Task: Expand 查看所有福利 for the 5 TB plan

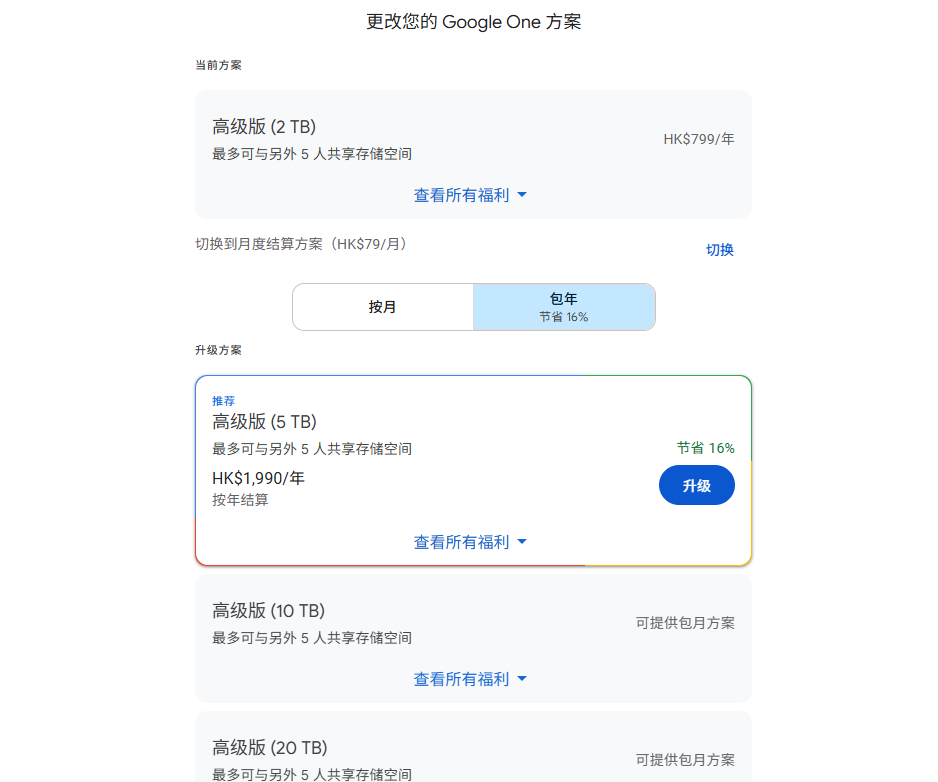Action: pos(470,542)
